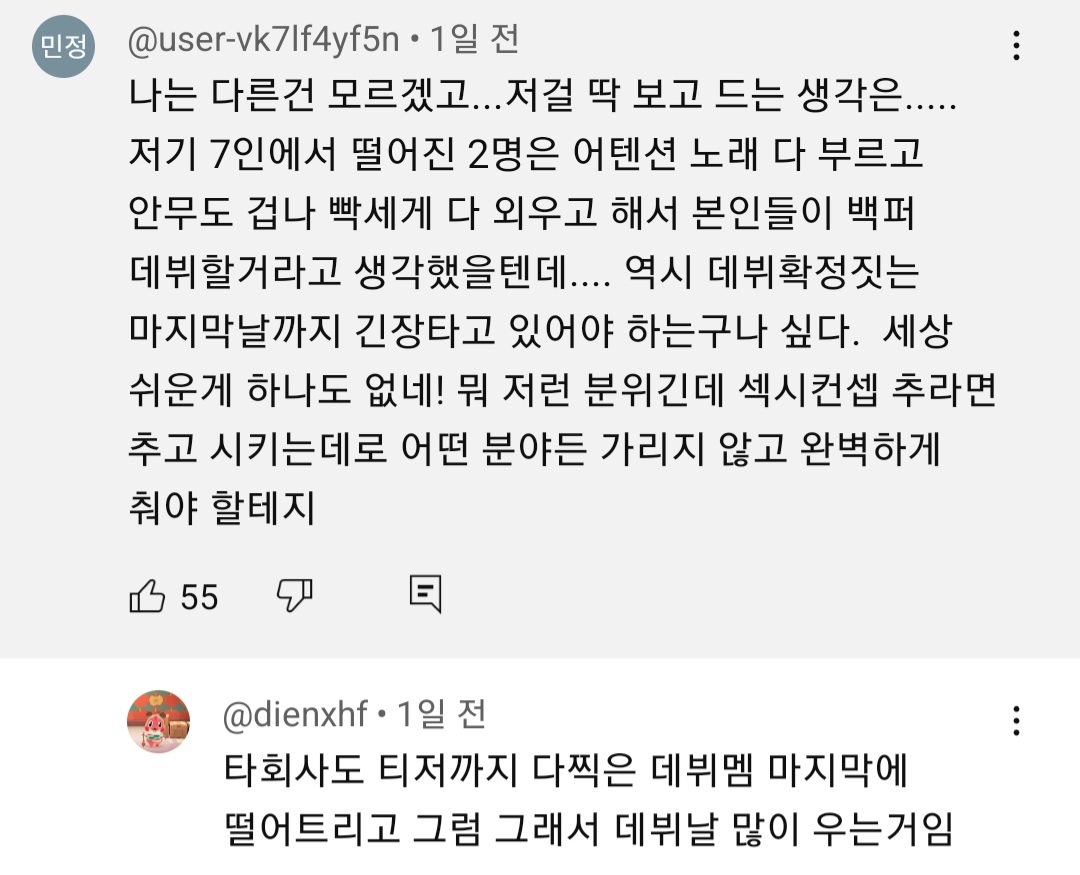Viewport: 1080px width, 875px height.
Task: Dislike the comment by @user-vk7lf4yf5n
Action: [x=295, y=596]
